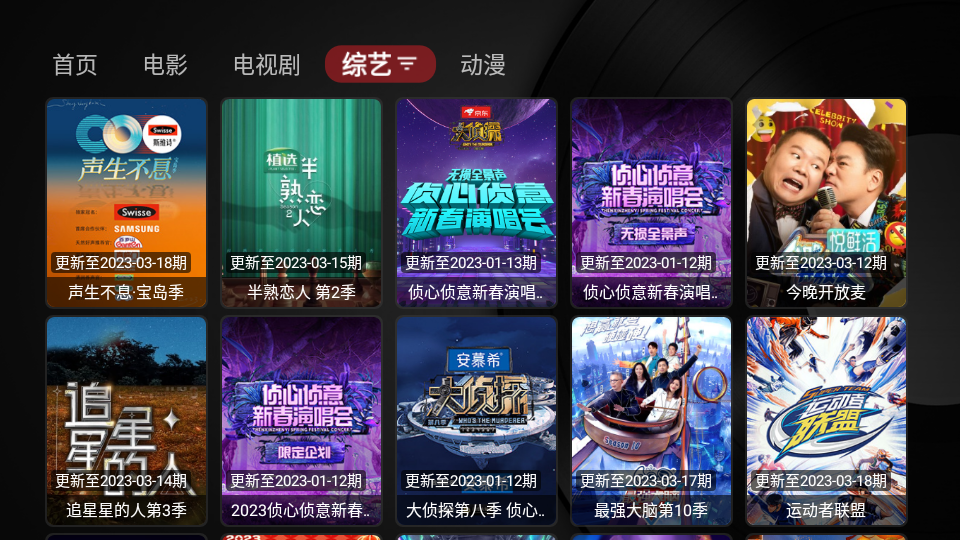Go to the 动漫 tab
This screenshot has width=960, height=540.
click(x=483, y=65)
